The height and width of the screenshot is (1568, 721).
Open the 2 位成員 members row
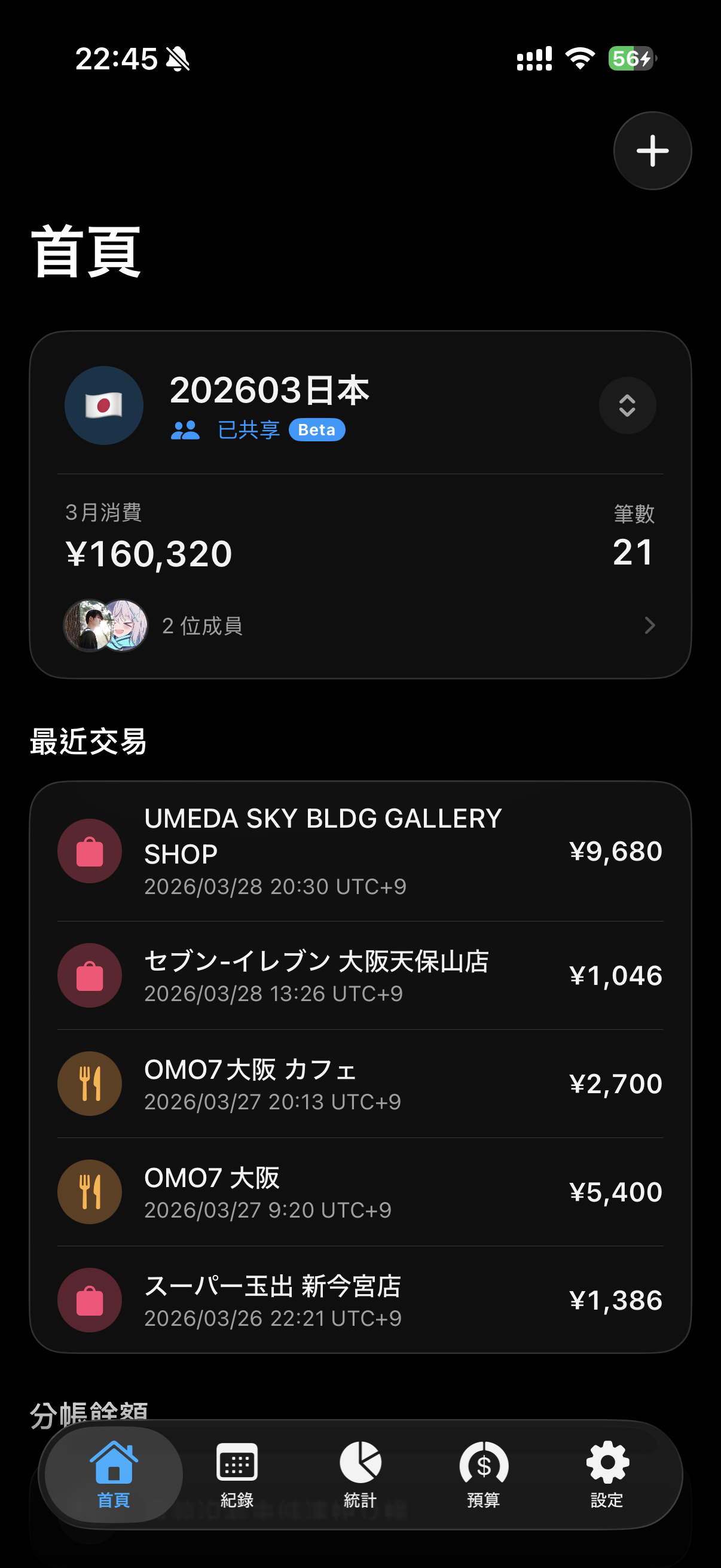pos(359,625)
